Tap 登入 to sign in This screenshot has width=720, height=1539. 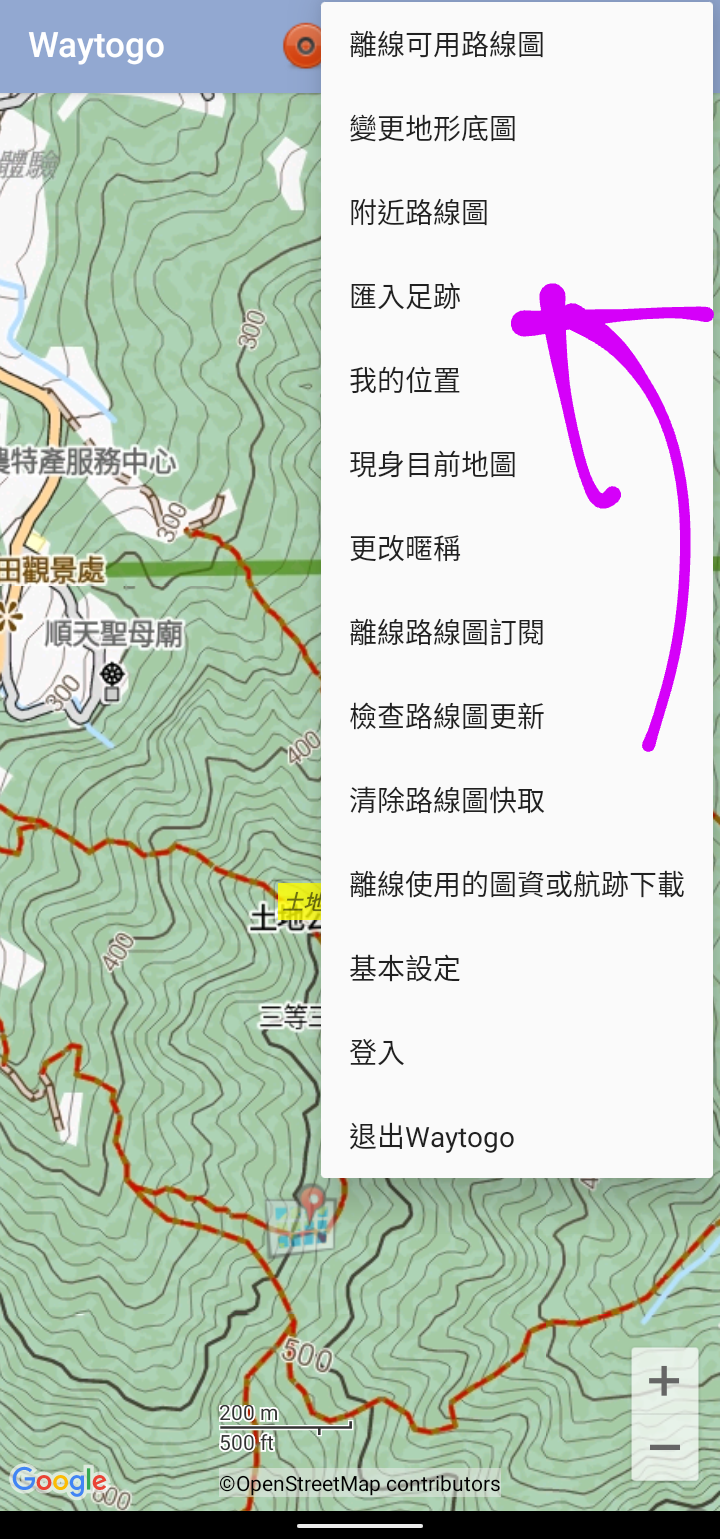click(517, 1053)
